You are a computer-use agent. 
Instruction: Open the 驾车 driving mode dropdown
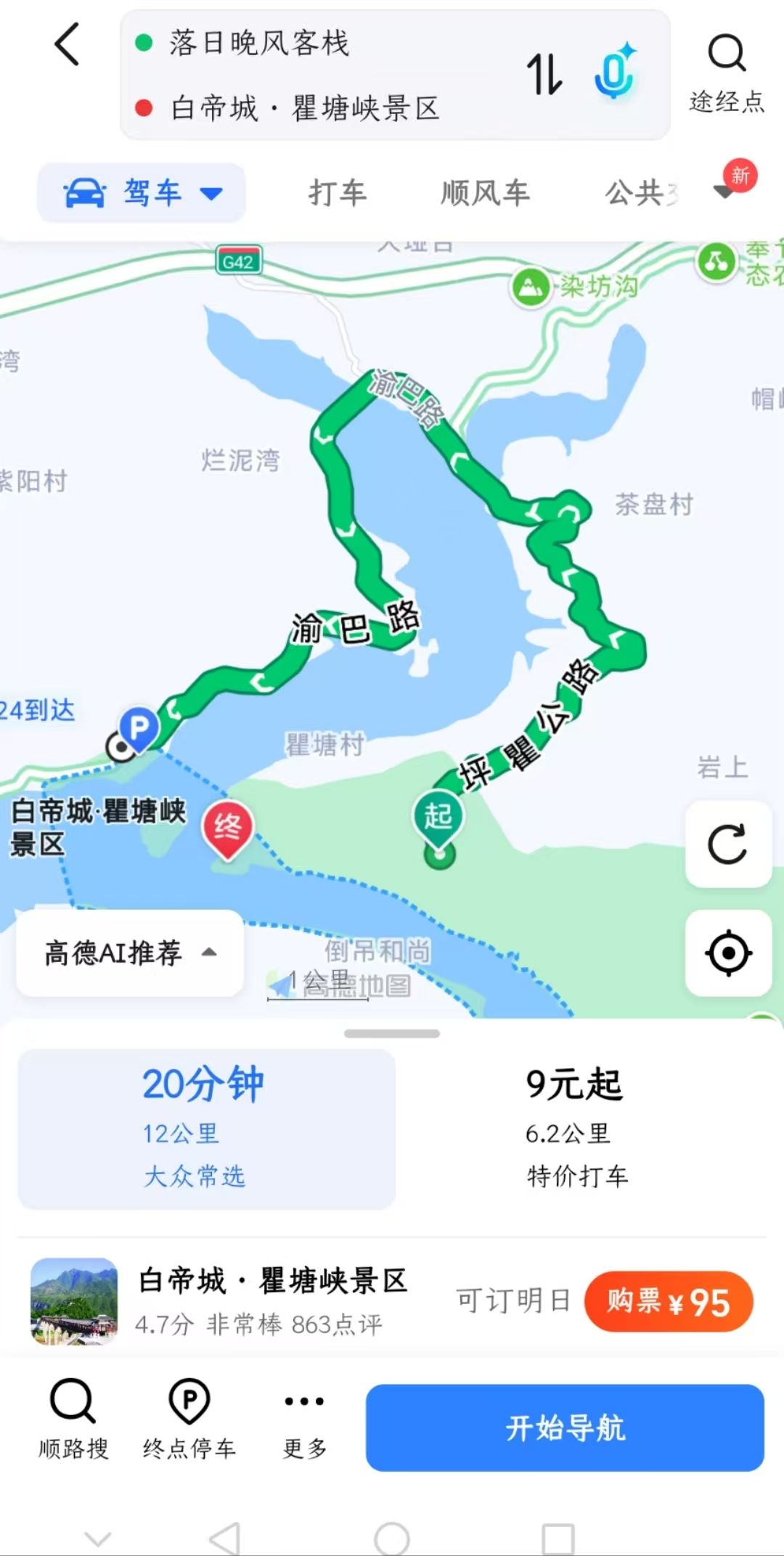(x=142, y=193)
